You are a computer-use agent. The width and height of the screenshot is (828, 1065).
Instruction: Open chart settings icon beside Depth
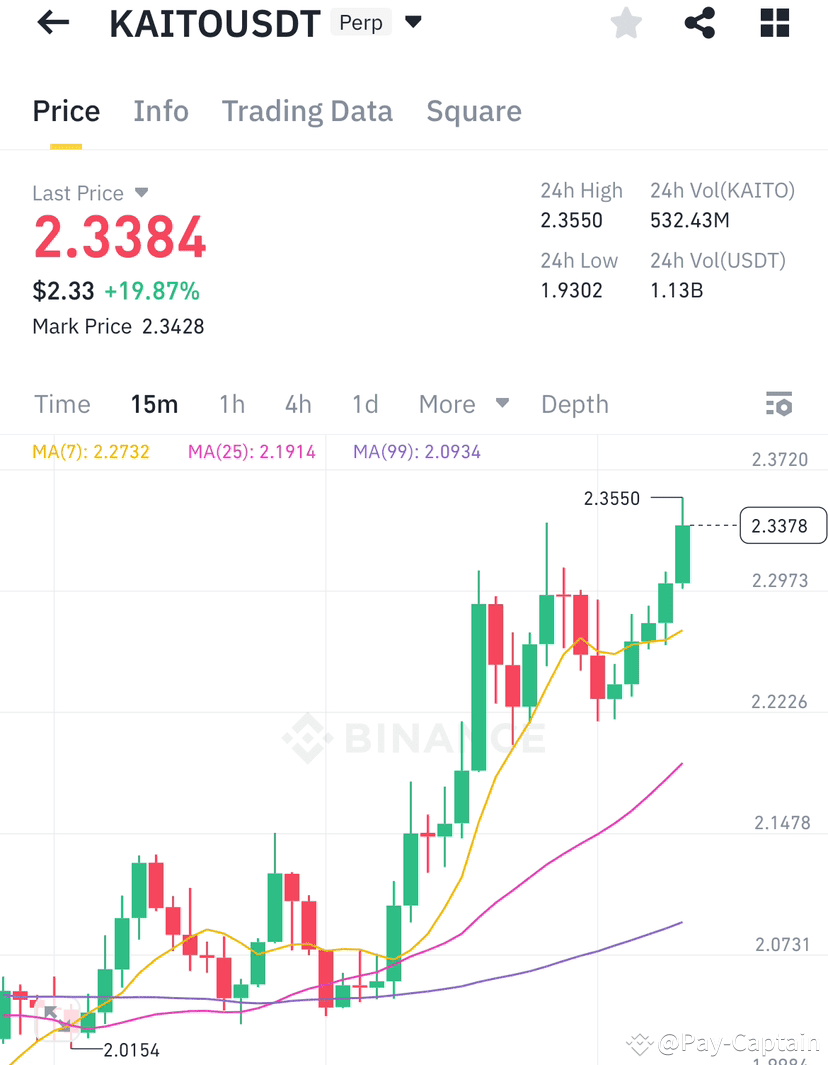pyautogui.click(x=779, y=404)
